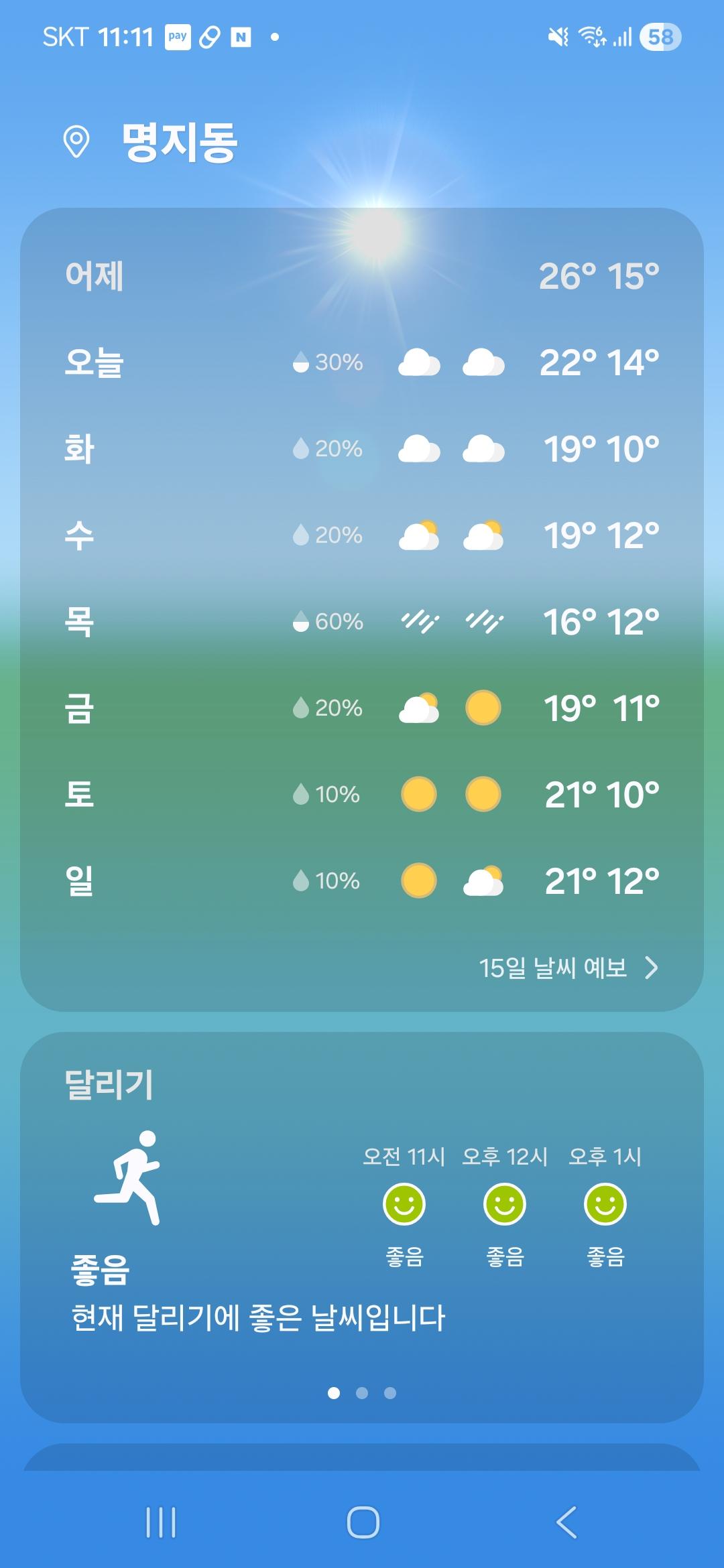Select the rain icon on the 목 row
Image resolution: width=724 pixels, height=1568 pixels.
click(x=419, y=622)
